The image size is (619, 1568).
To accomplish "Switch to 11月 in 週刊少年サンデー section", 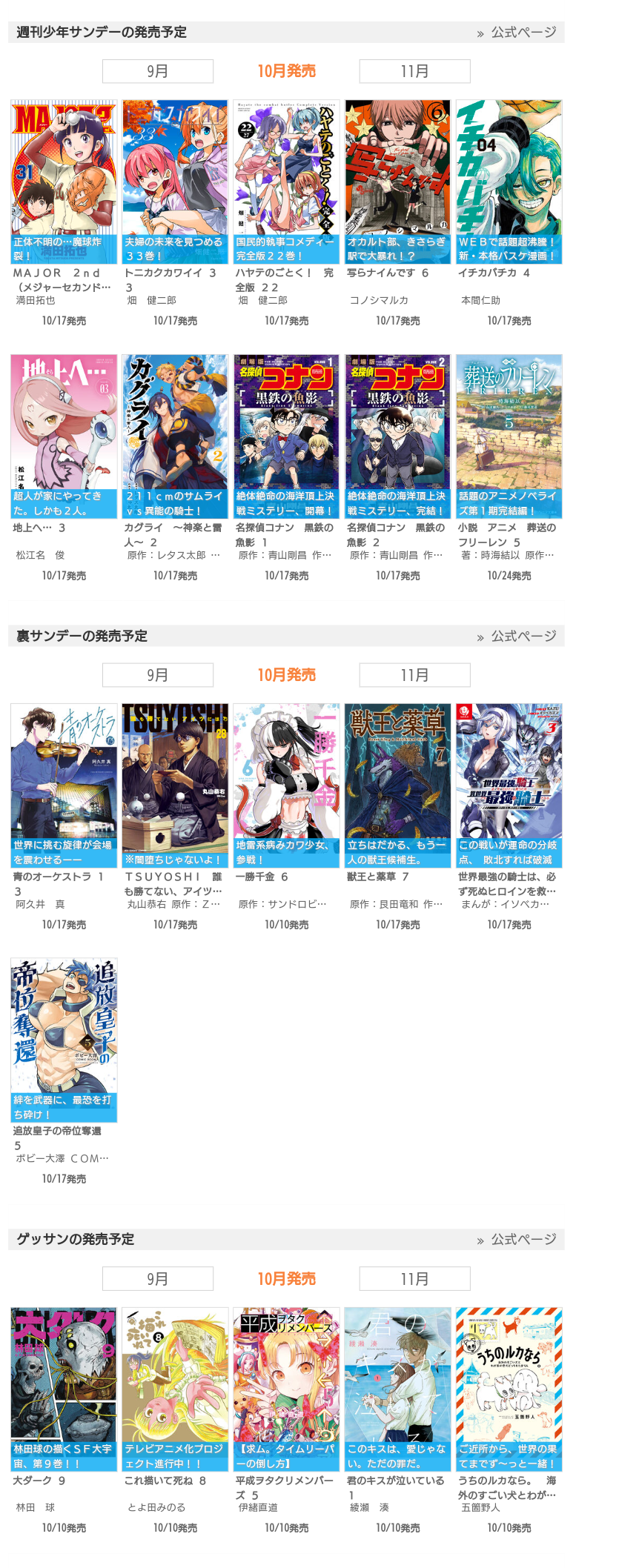I will (x=414, y=71).
